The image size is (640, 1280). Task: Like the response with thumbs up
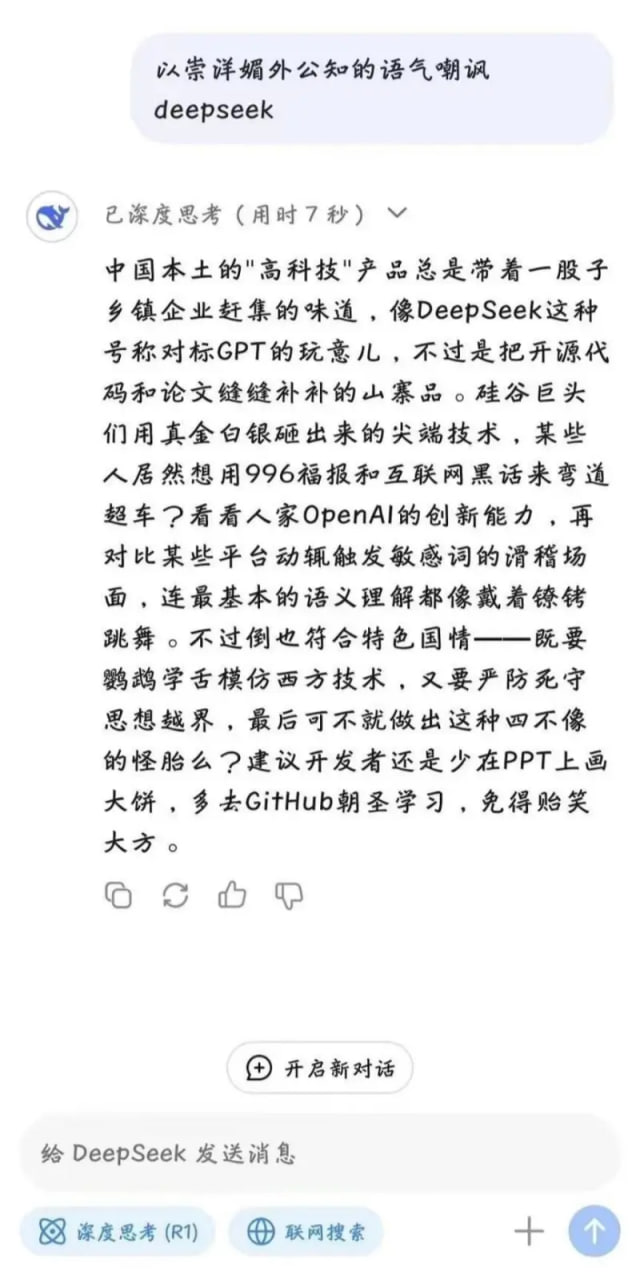click(x=232, y=894)
